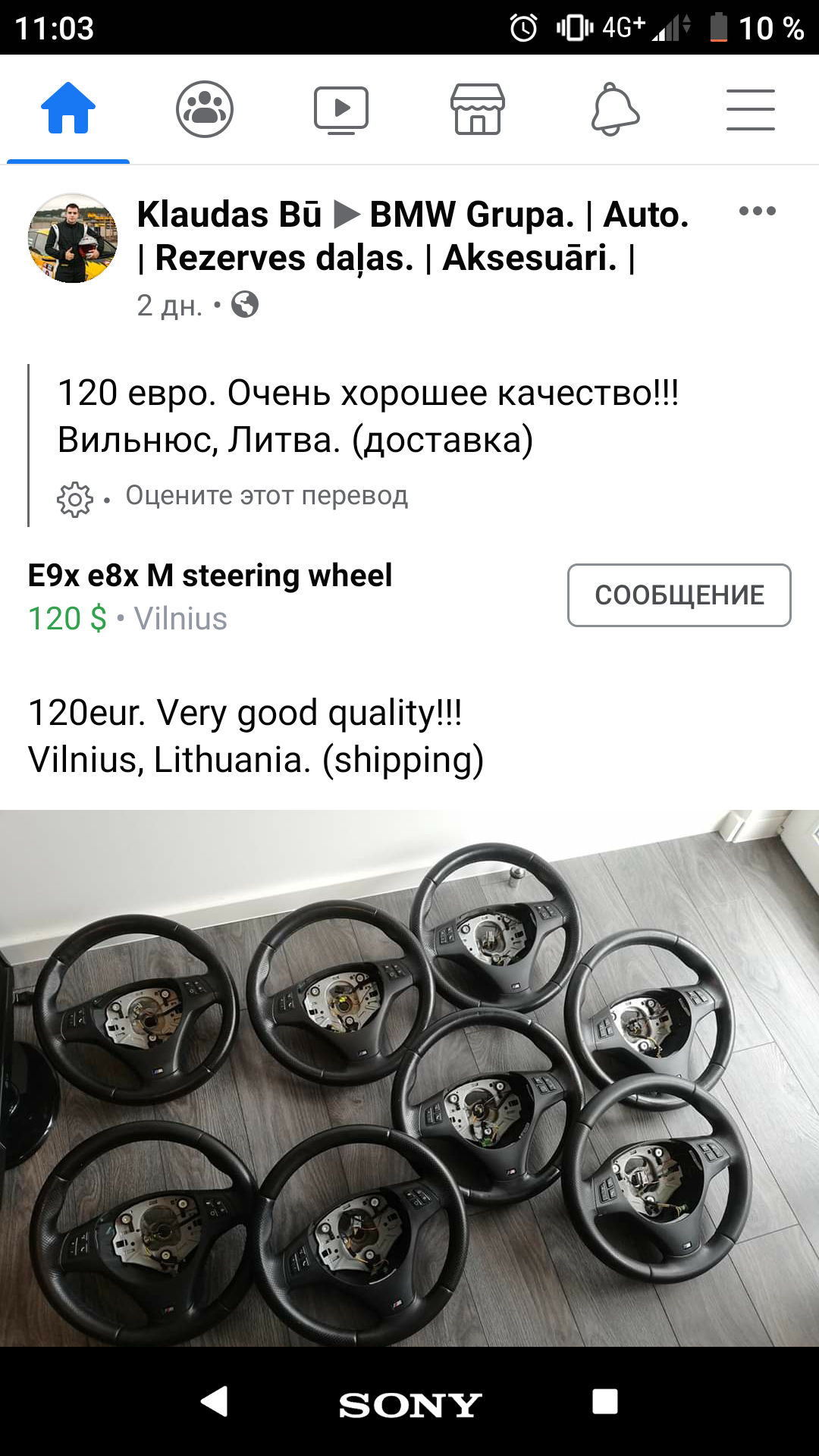Open the hamburger menu tab
Image resolution: width=819 pixels, height=1456 pixels.
751,109
